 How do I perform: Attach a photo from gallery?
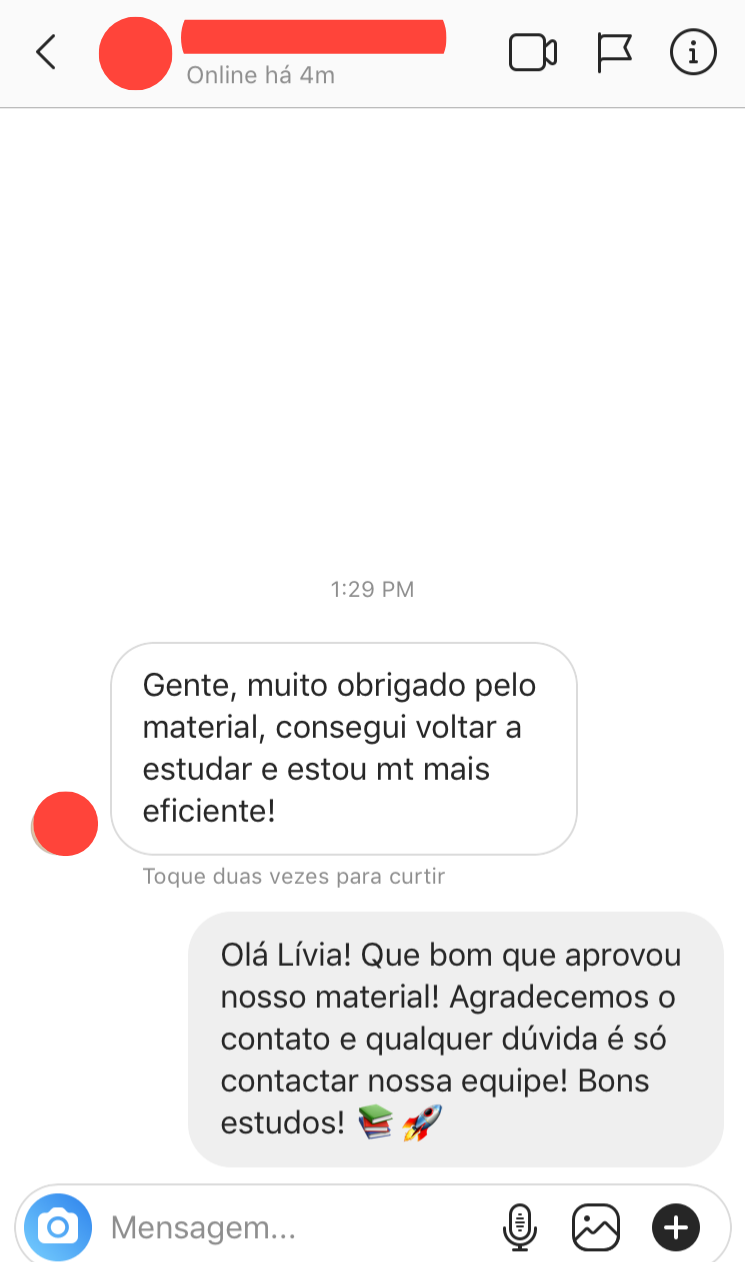pyautogui.click(x=596, y=1227)
